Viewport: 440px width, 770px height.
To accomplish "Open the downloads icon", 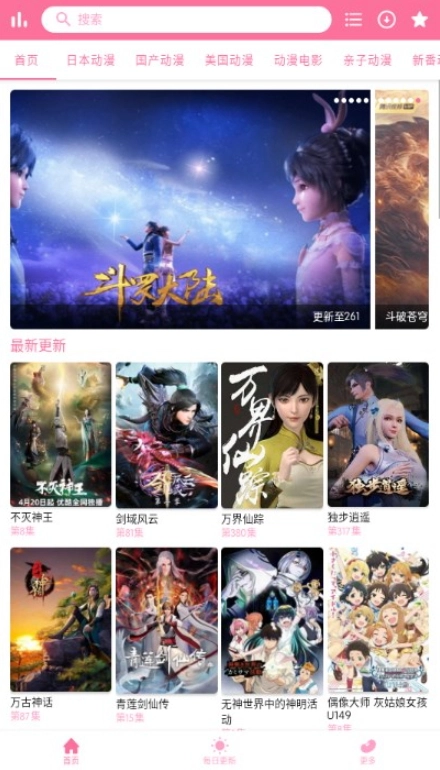I will coord(386,20).
